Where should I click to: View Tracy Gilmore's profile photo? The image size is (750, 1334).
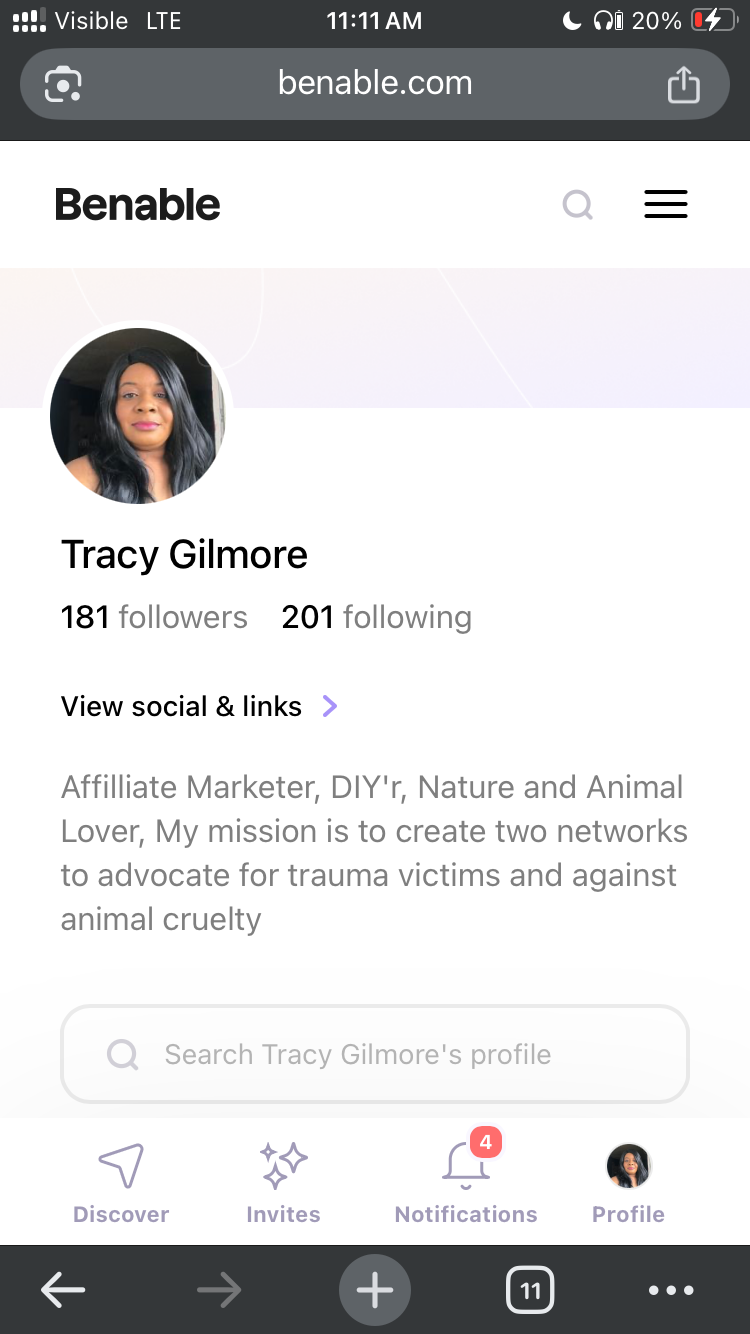138,415
